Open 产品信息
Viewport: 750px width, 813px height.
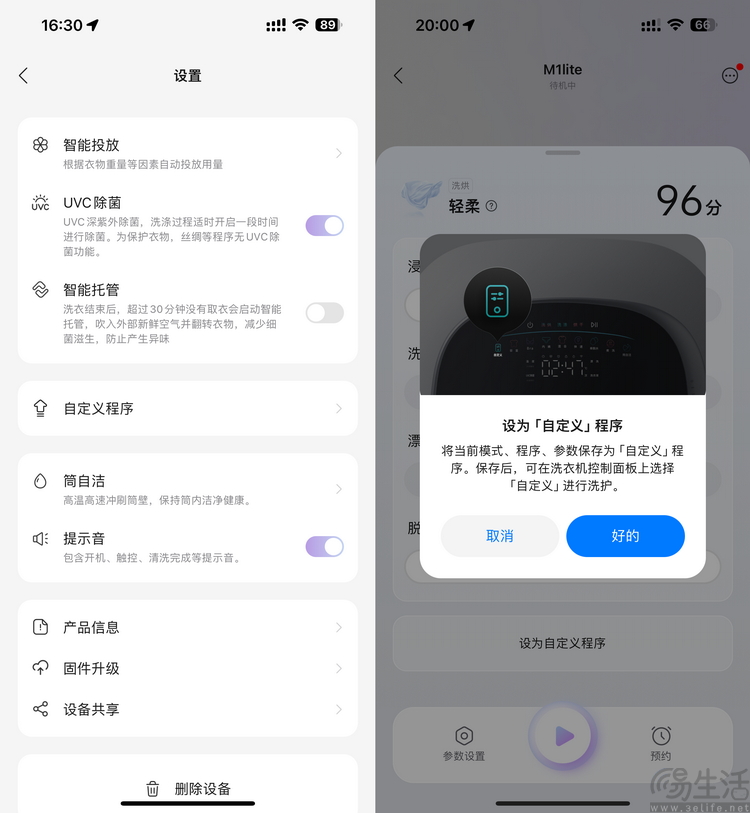[187, 628]
